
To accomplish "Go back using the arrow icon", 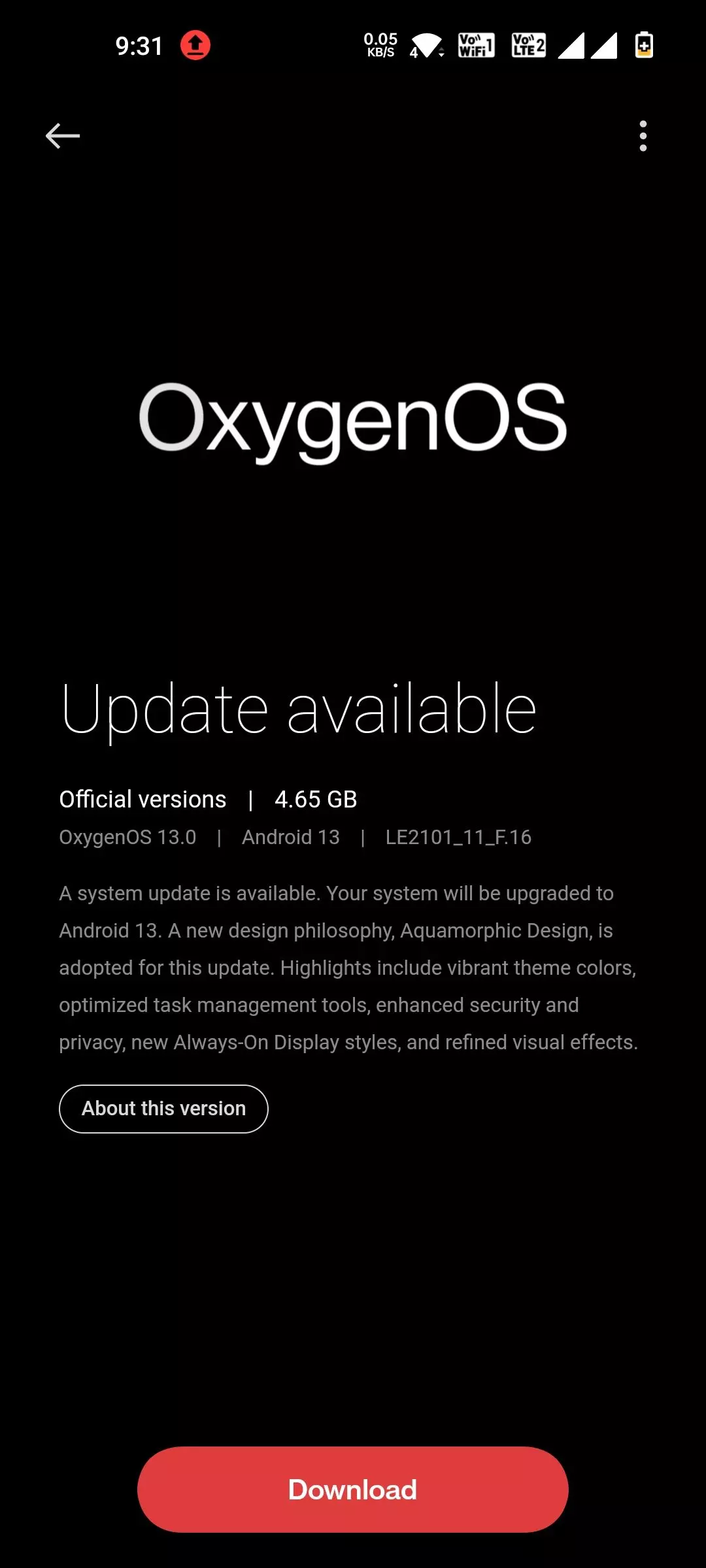I will click(63, 136).
